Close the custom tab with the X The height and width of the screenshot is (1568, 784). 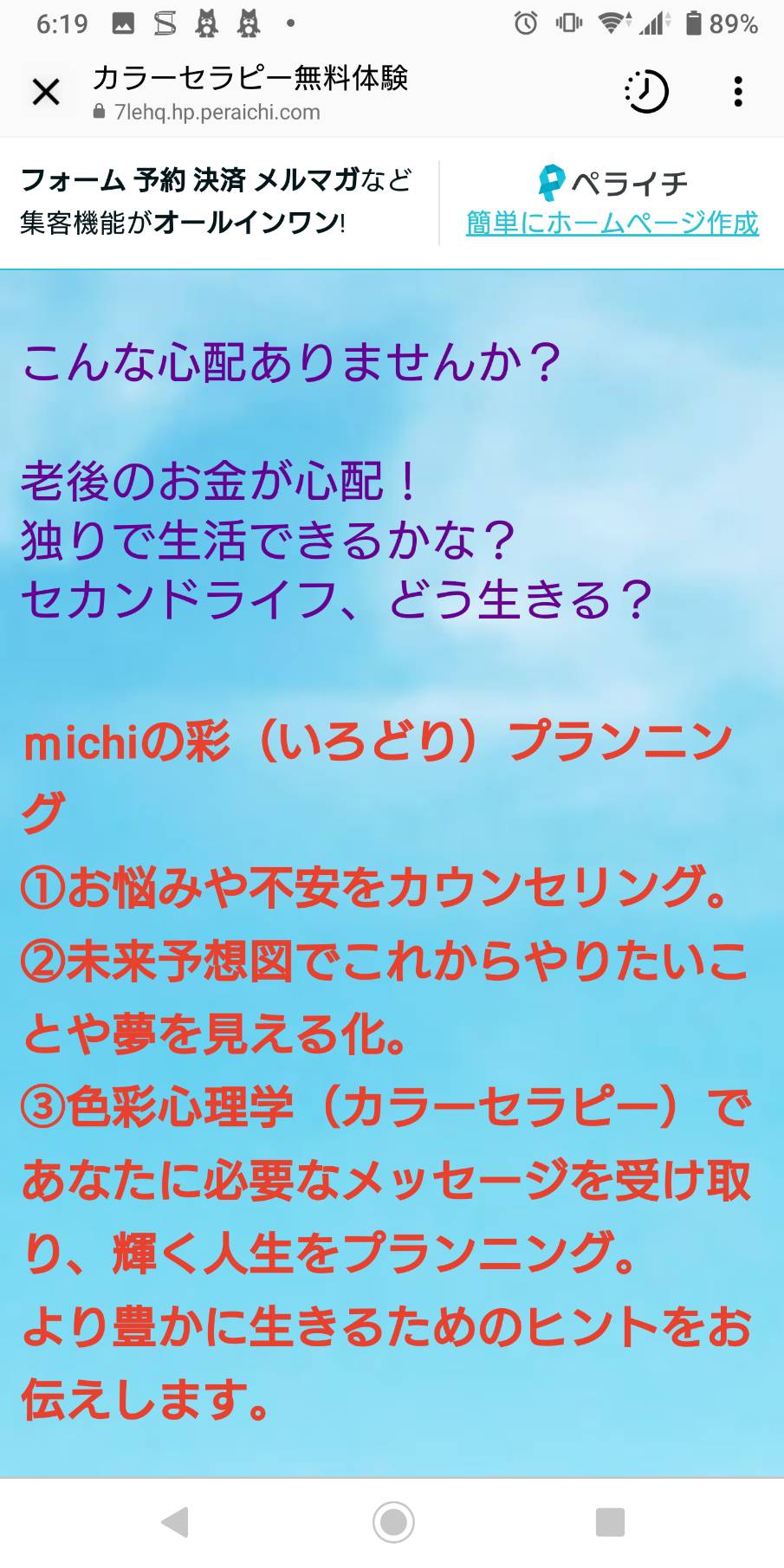point(46,91)
